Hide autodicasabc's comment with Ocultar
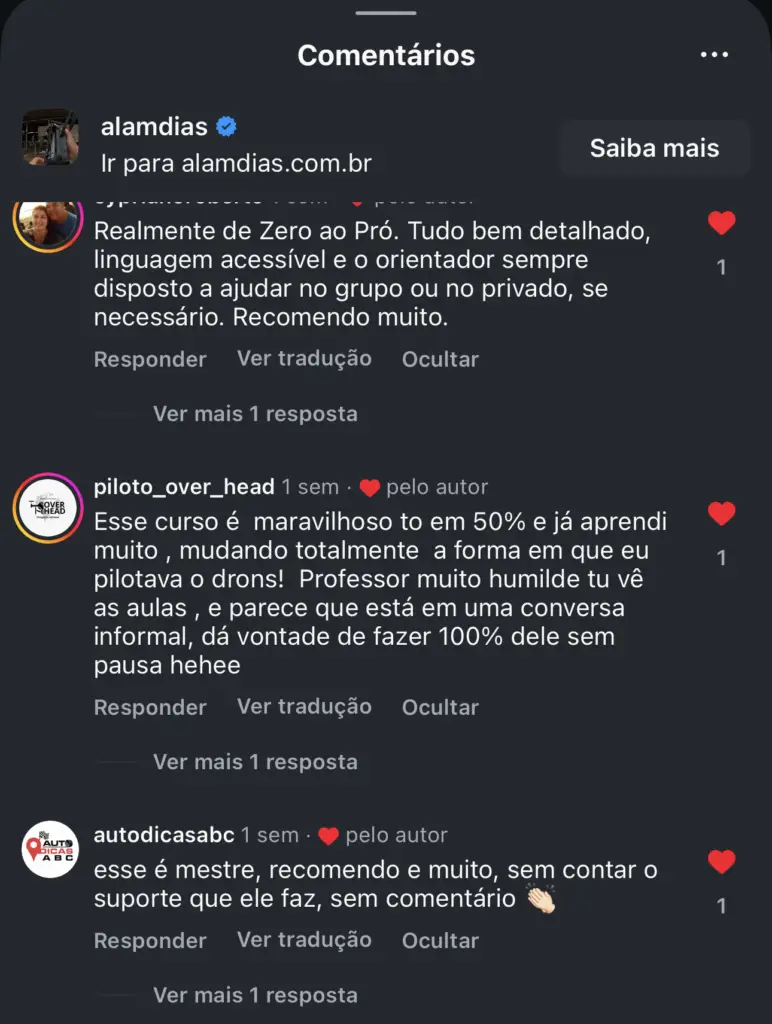This screenshot has width=772, height=1024. tap(440, 941)
